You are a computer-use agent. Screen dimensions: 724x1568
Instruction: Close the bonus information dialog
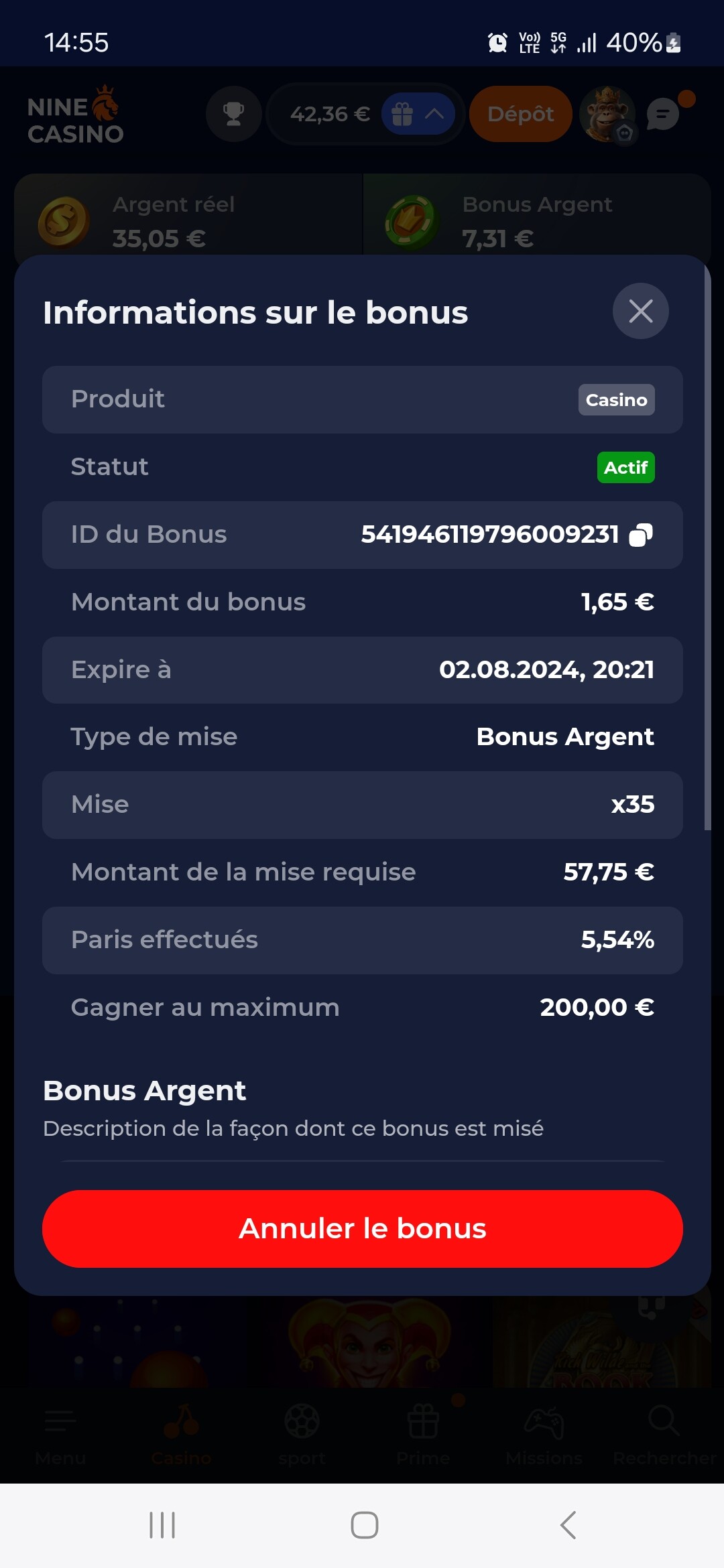pos(640,311)
